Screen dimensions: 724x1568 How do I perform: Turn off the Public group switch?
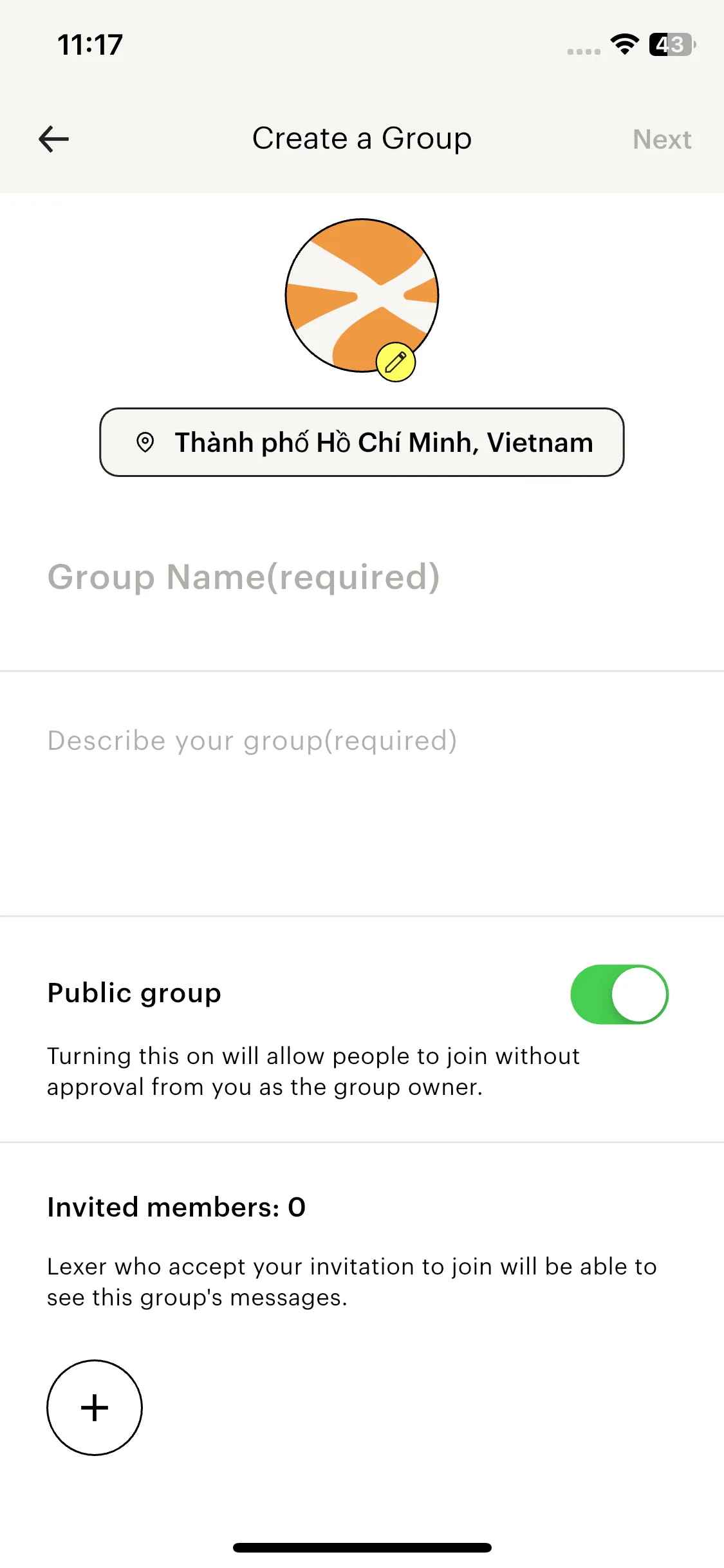(619, 994)
